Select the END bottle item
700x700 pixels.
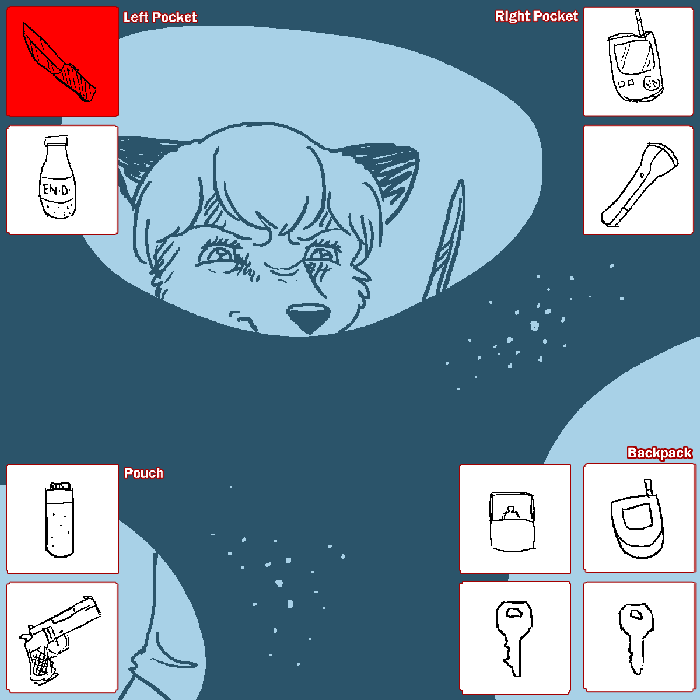(x=62, y=180)
